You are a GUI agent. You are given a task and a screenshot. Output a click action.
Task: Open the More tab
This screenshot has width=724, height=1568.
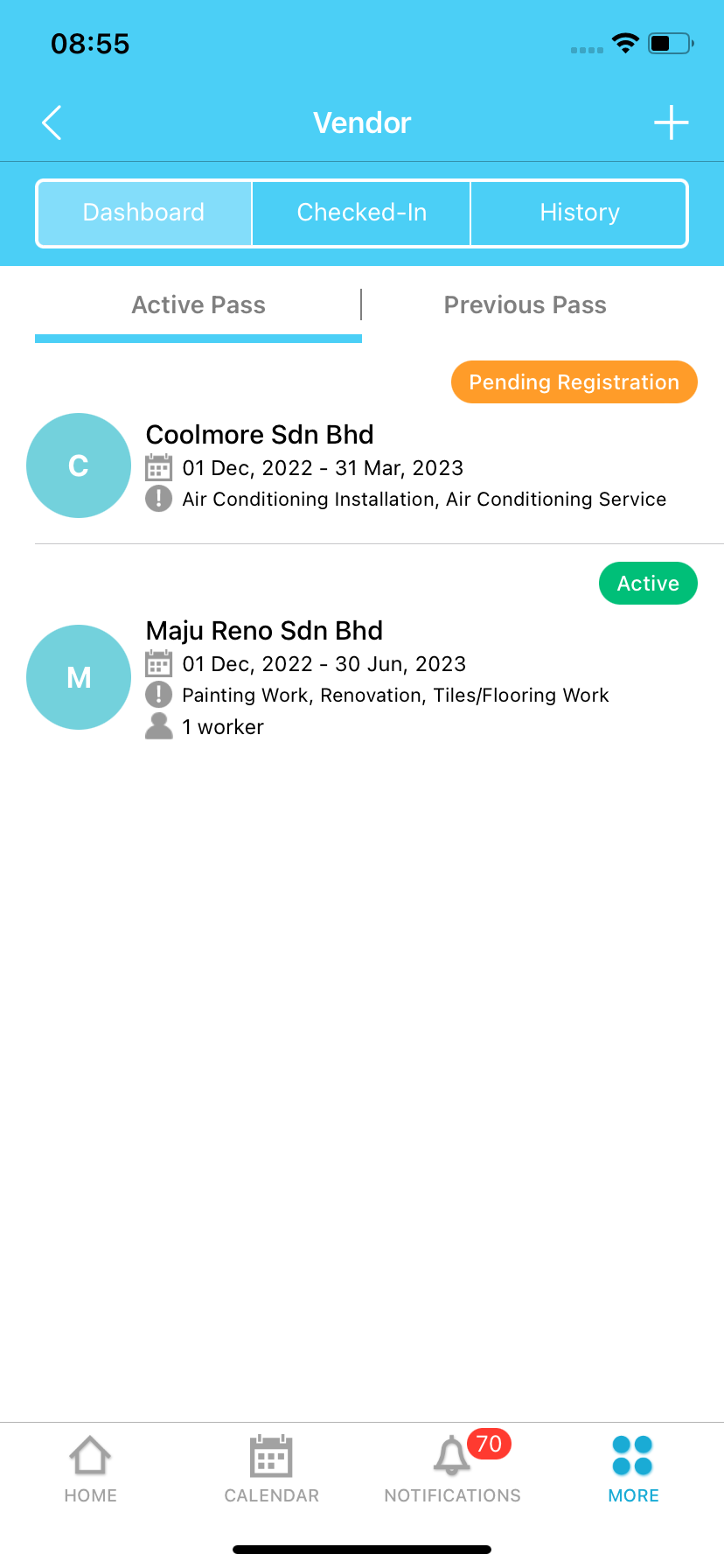click(634, 1469)
